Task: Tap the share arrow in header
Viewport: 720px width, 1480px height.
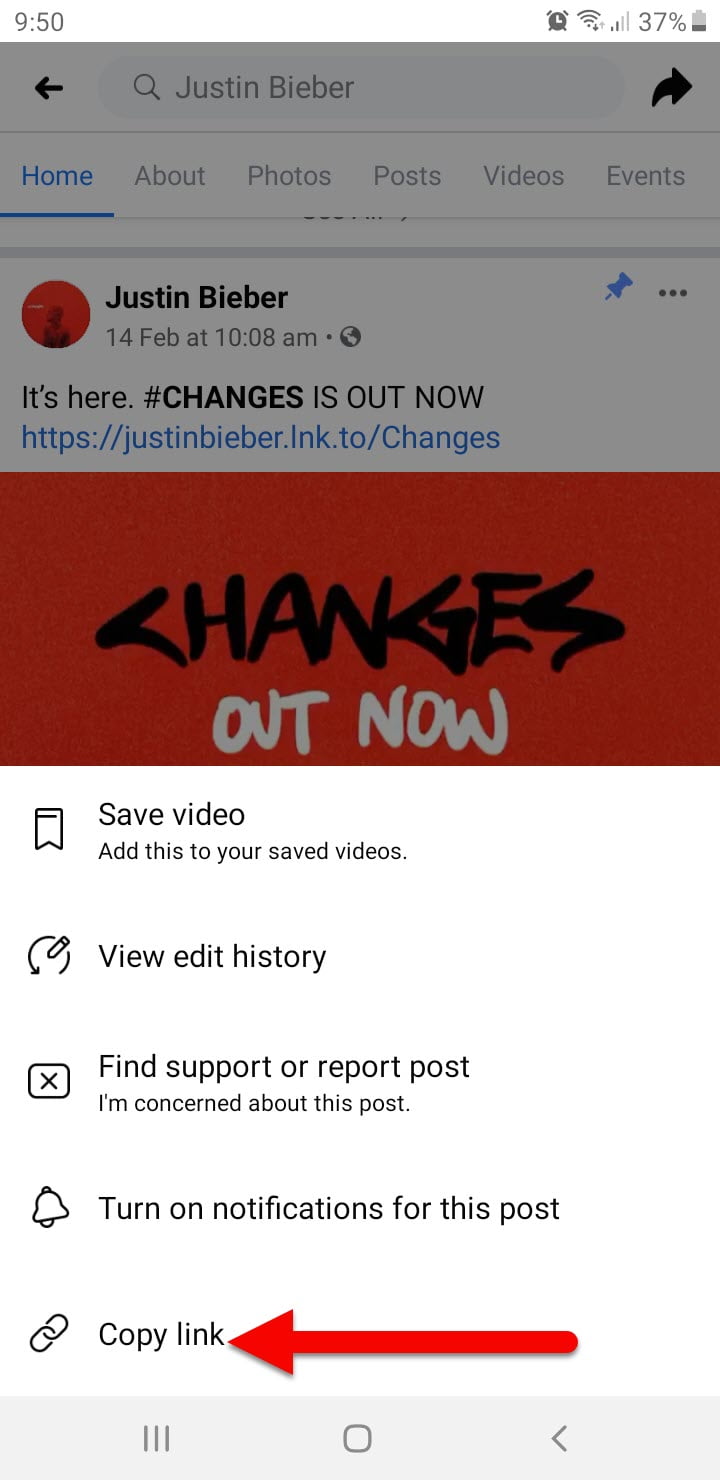Action: [672, 88]
